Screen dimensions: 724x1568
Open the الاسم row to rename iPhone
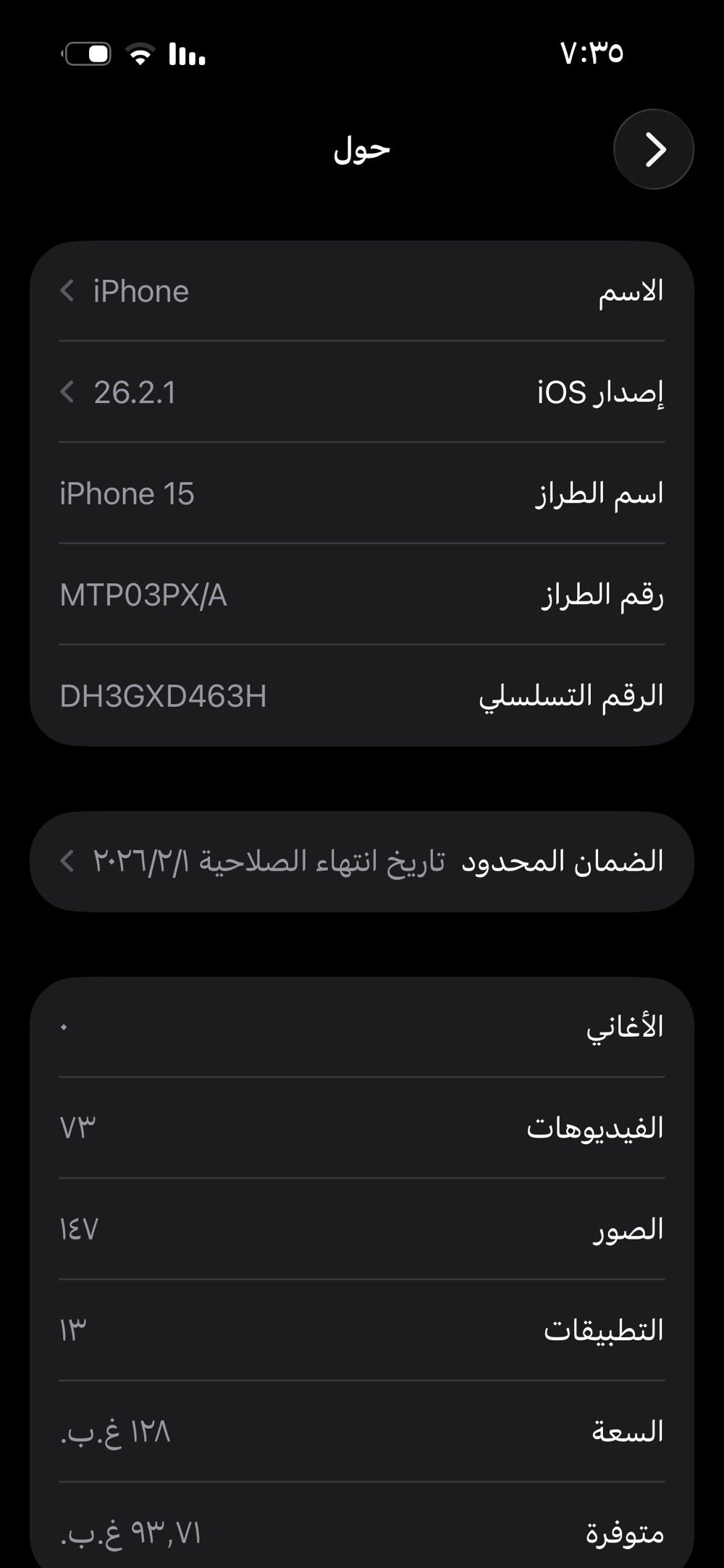[x=362, y=291]
